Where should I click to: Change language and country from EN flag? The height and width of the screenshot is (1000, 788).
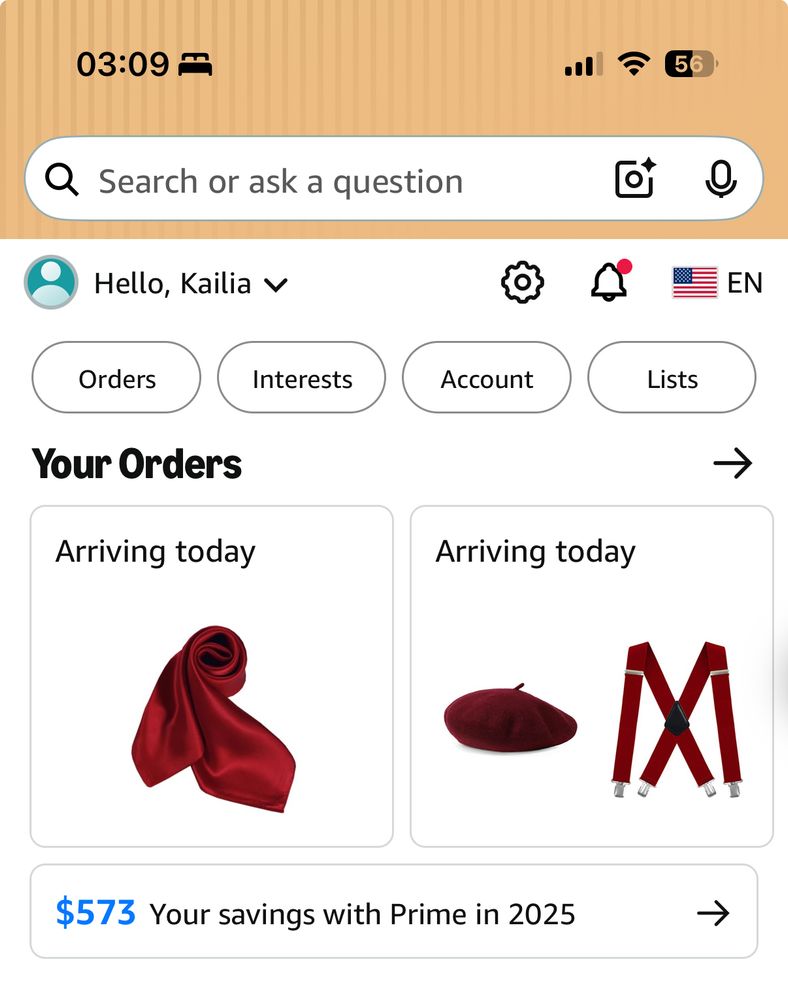coord(717,283)
